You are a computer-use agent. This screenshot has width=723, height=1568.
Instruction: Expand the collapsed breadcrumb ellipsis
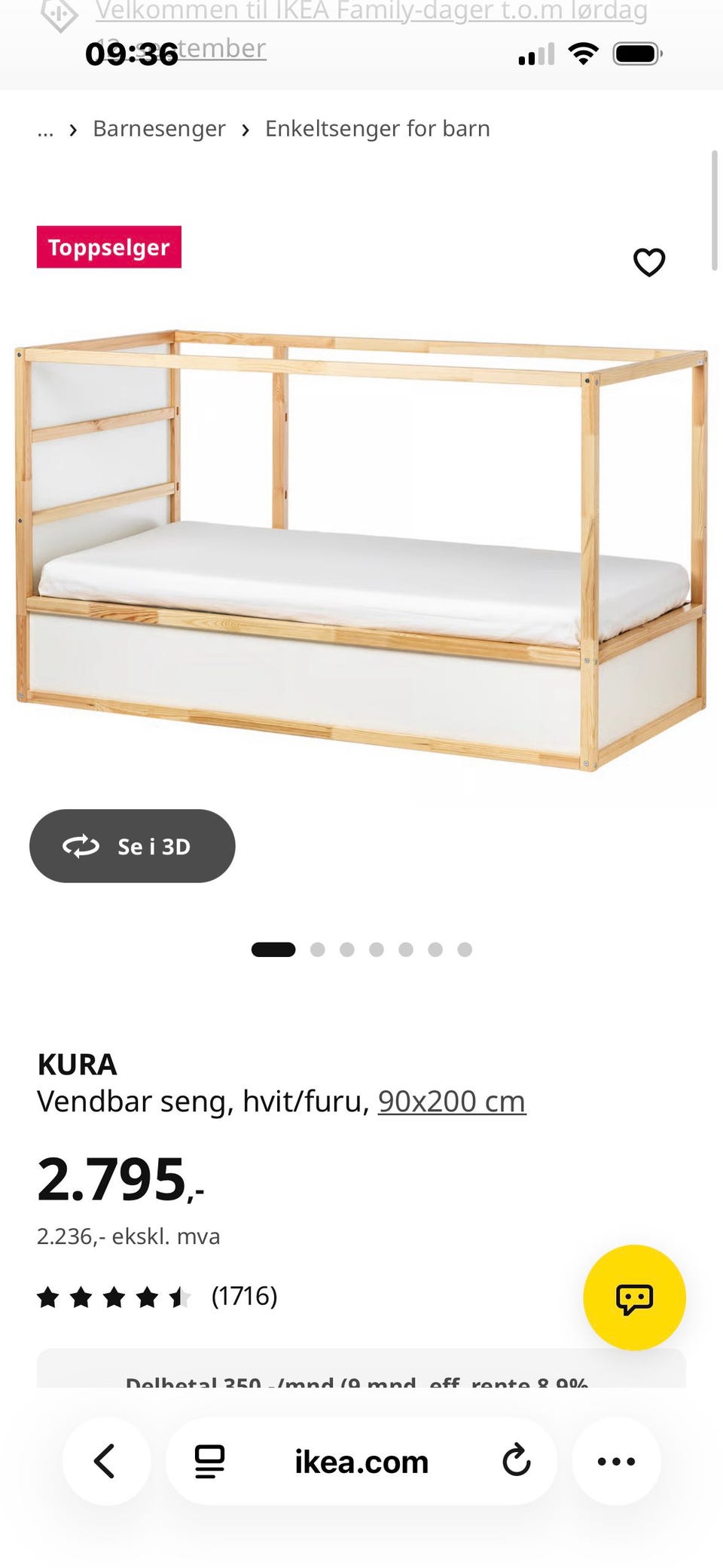[45, 130]
